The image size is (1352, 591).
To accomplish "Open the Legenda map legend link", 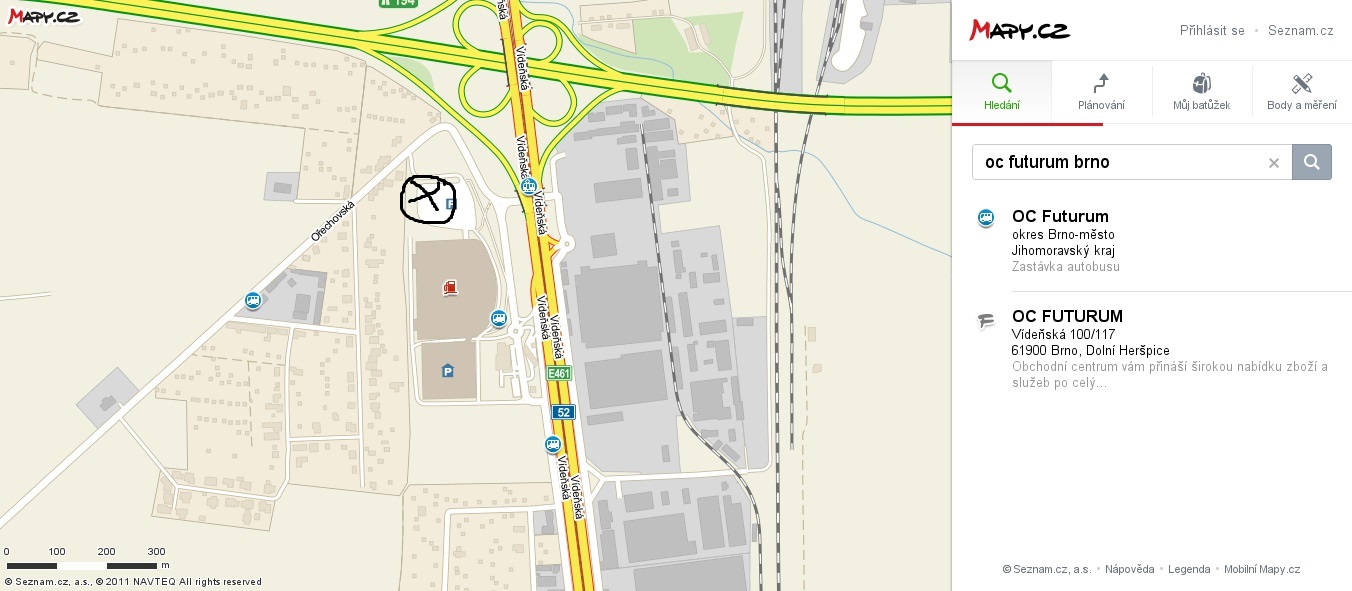I will (x=1189, y=569).
